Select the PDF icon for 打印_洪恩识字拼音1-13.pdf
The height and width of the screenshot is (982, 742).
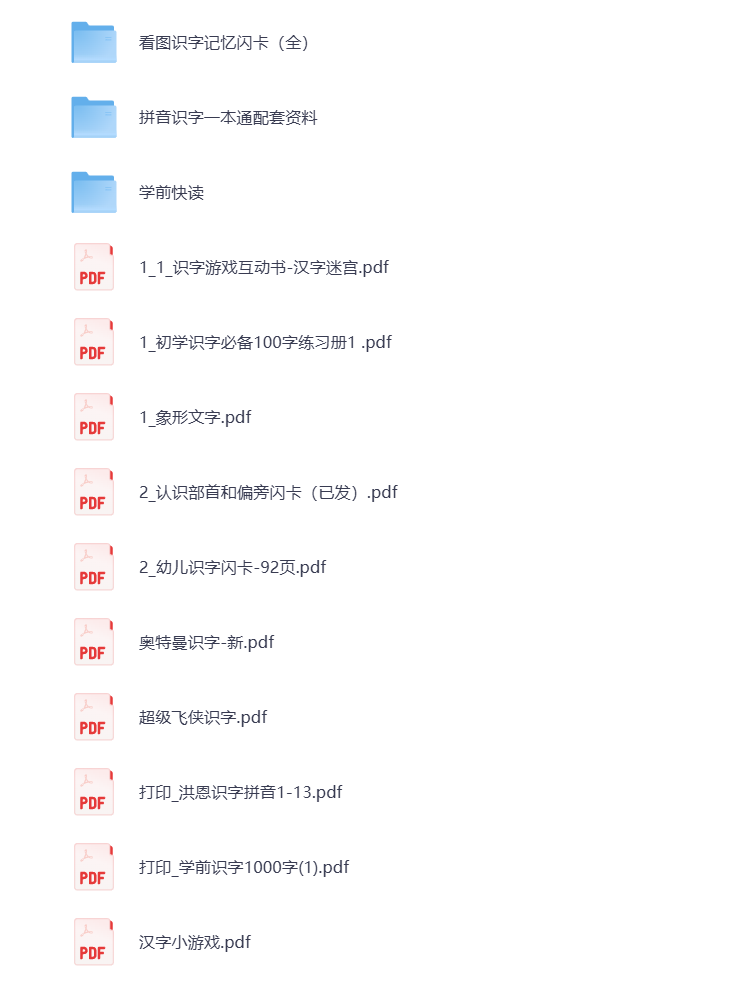pyautogui.click(x=93, y=792)
